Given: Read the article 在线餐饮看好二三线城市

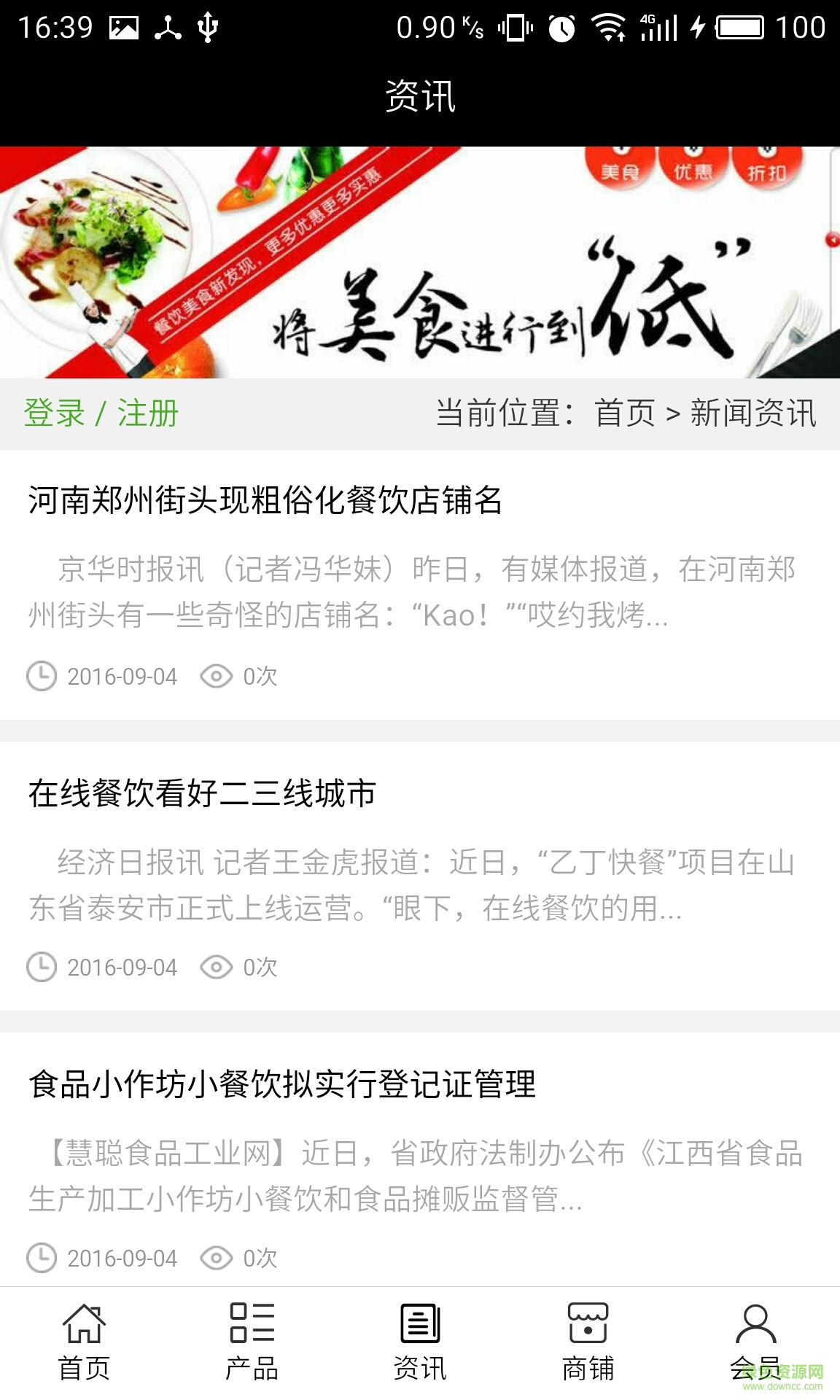Looking at the screenshot, I should point(202,793).
